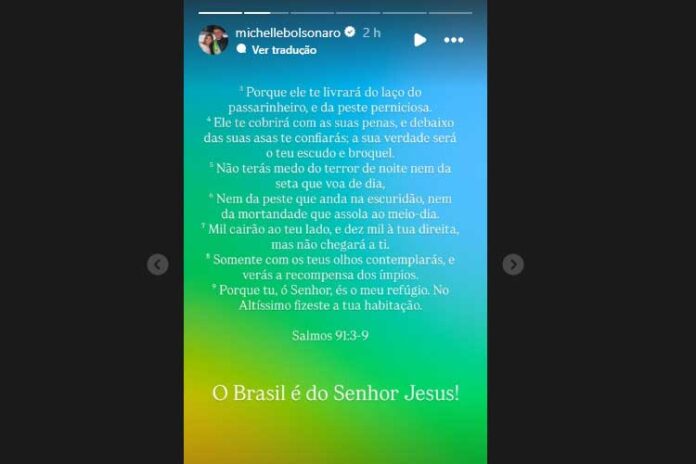This screenshot has height=464, width=696.
Task: Open the michellebolsonaro username link
Action: [x=288, y=32]
